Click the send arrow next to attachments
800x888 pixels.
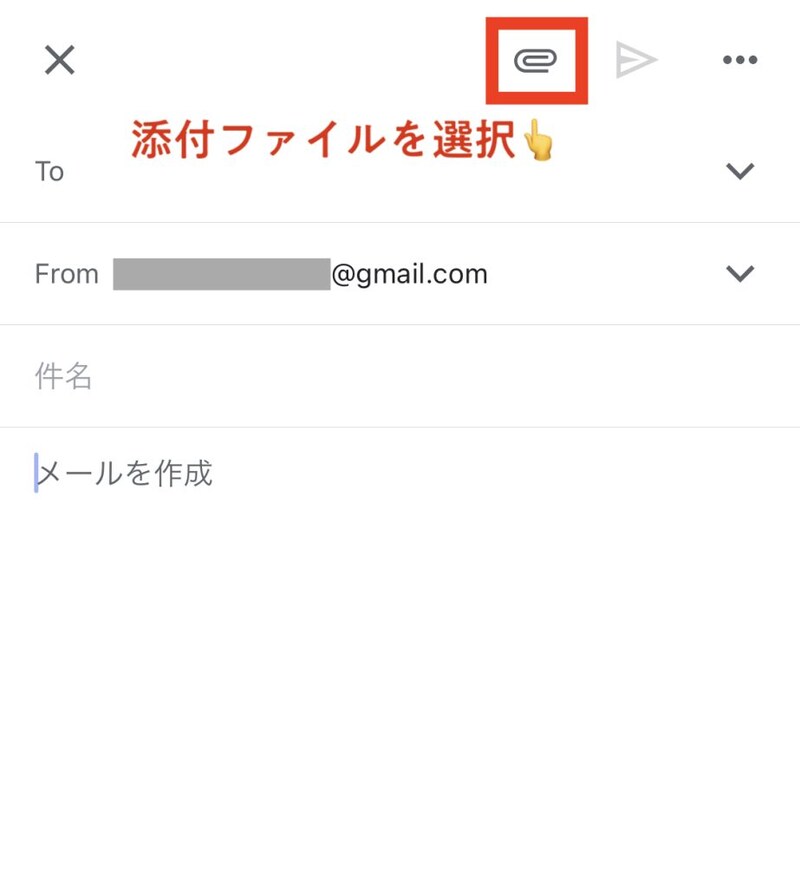(637, 59)
